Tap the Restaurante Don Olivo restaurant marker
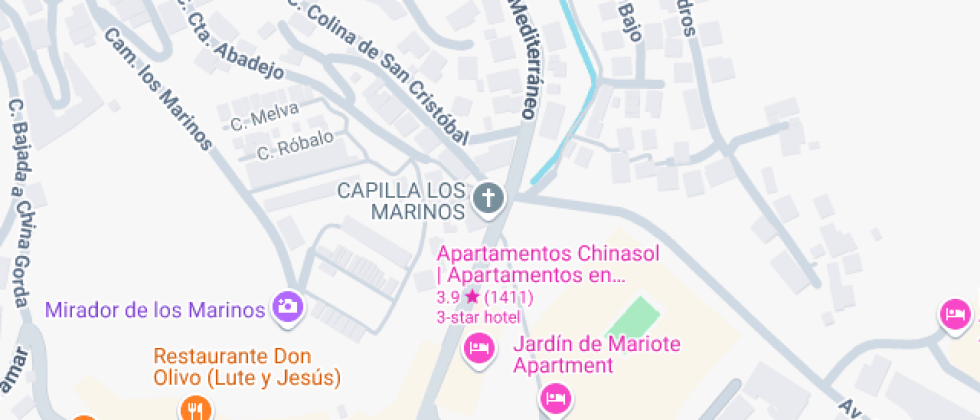The height and width of the screenshot is (420, 980). click(x=195, y=407)
